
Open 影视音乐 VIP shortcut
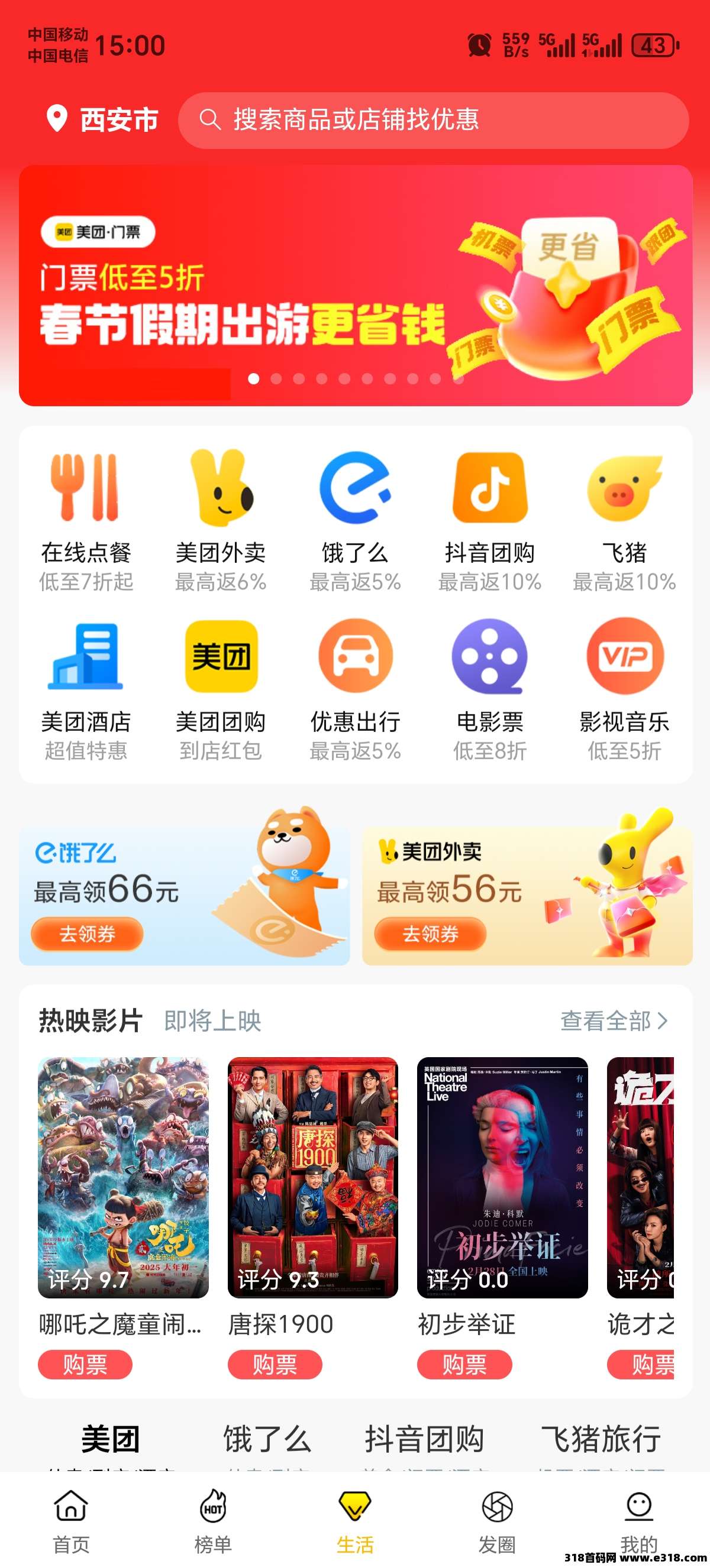pyautogui.click(x=624, y=690)
